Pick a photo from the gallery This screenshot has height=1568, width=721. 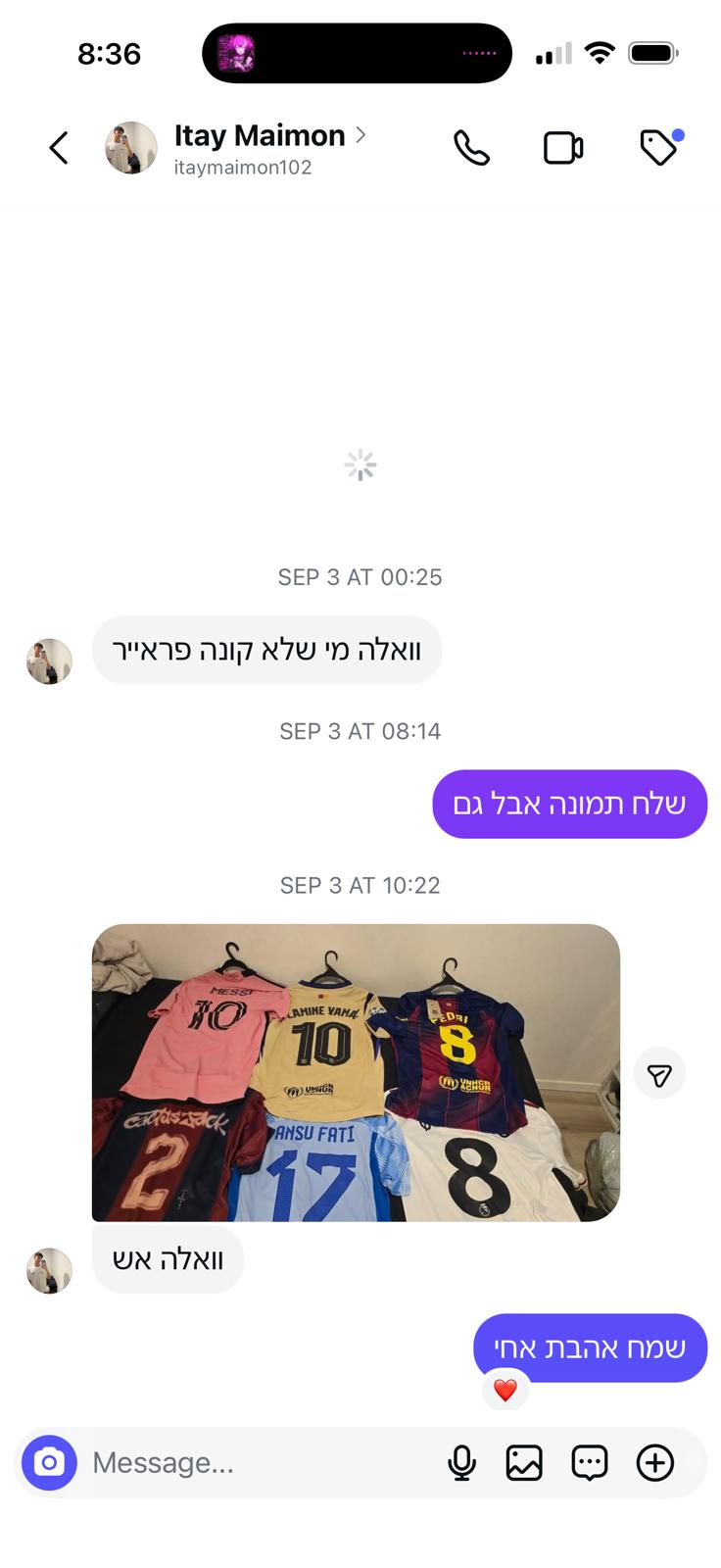524,1462
